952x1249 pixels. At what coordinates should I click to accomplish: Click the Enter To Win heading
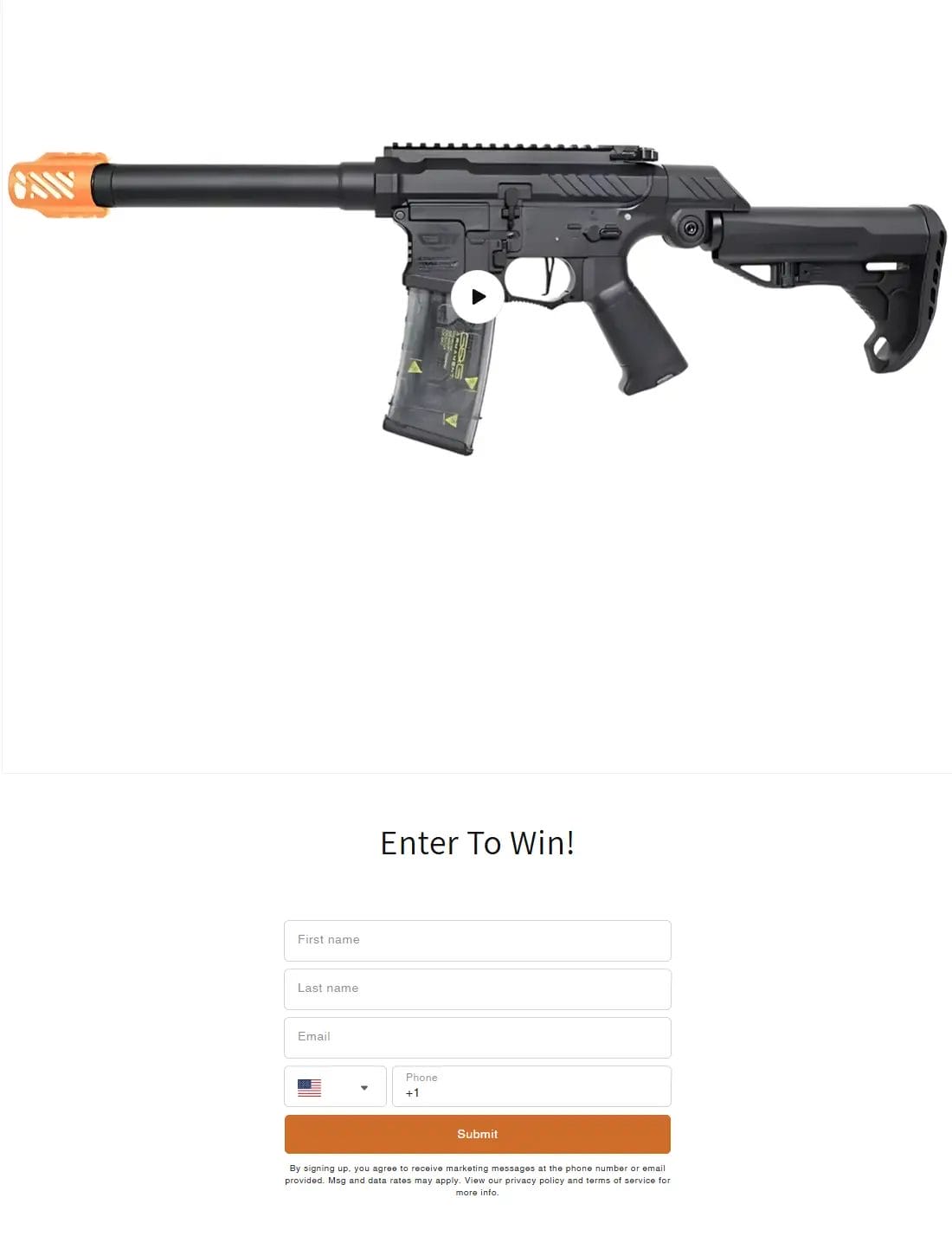[477, 843]
